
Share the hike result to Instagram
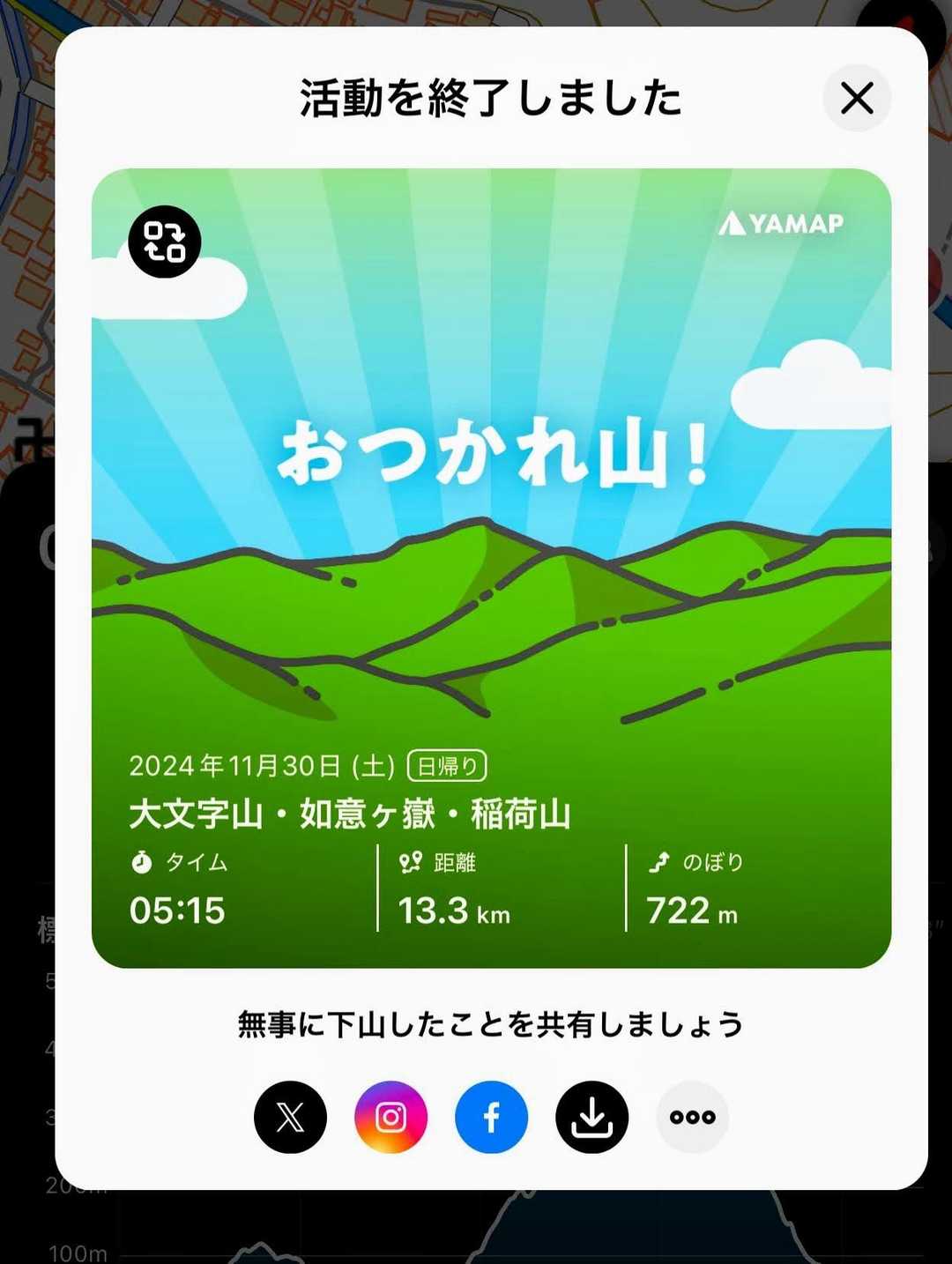click(390, 1117)
